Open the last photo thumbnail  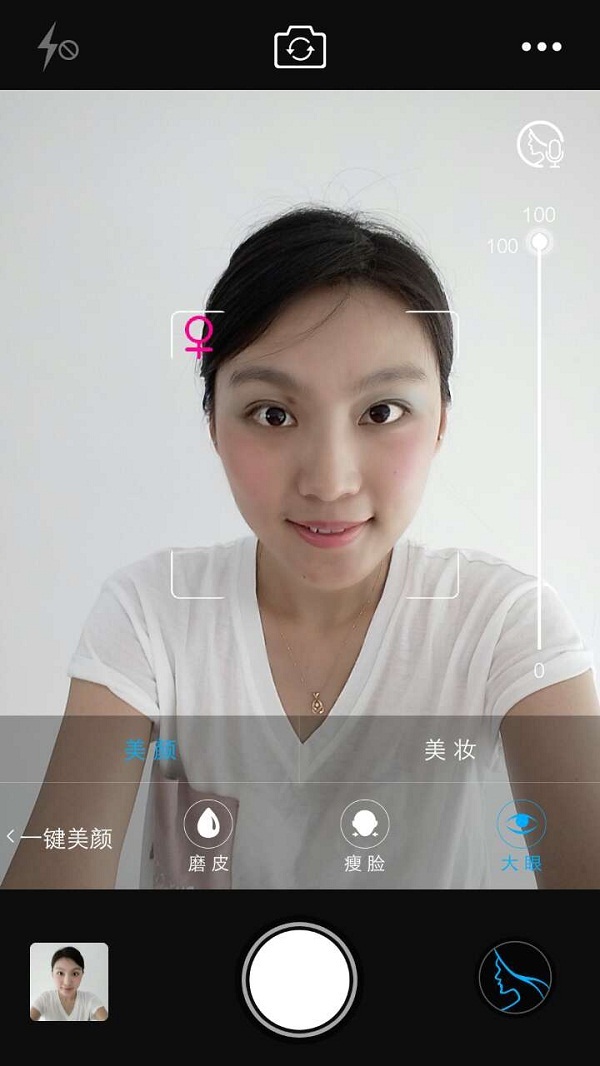tap(69, 981)
